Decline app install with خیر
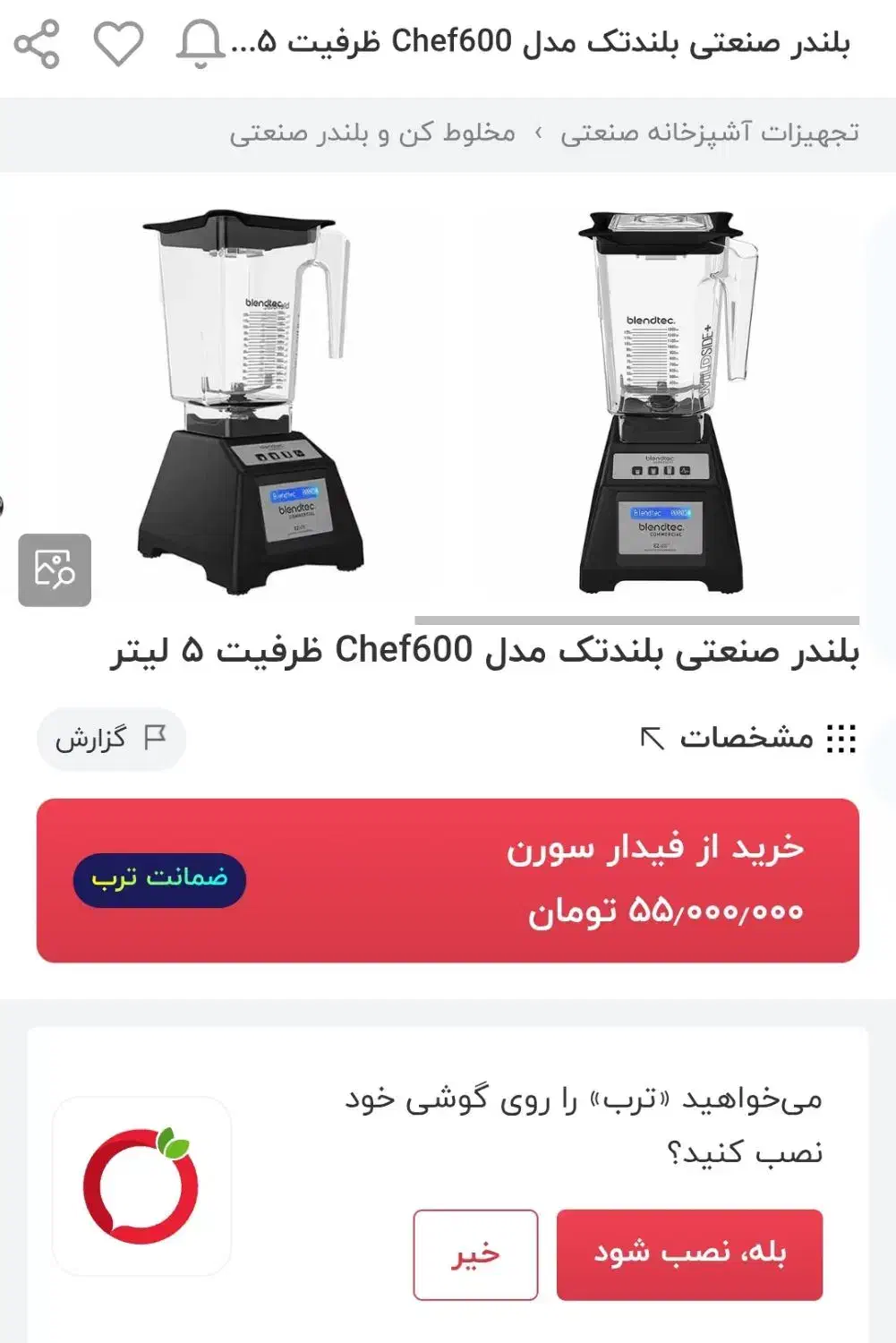This screenshot has width=896, height=1343. point(475,1253)
